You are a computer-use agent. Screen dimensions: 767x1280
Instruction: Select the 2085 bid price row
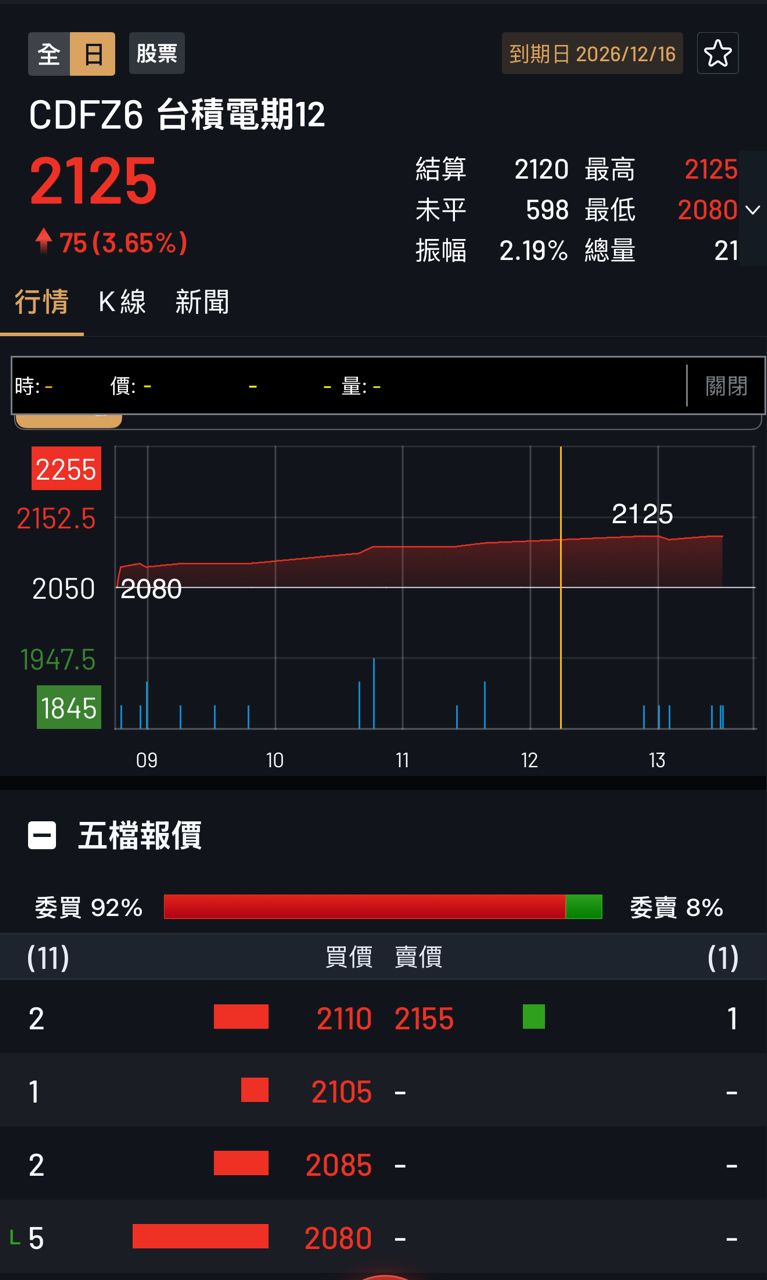pyautogui.click(x=339, y=1165)
